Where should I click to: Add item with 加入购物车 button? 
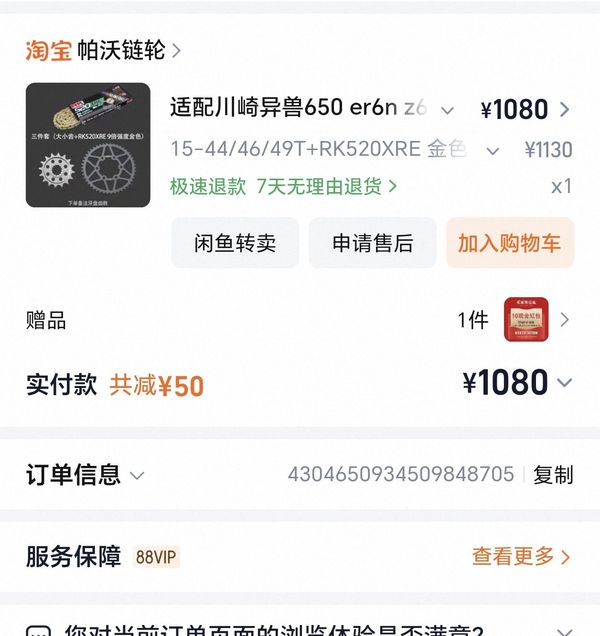pos(509,243)
